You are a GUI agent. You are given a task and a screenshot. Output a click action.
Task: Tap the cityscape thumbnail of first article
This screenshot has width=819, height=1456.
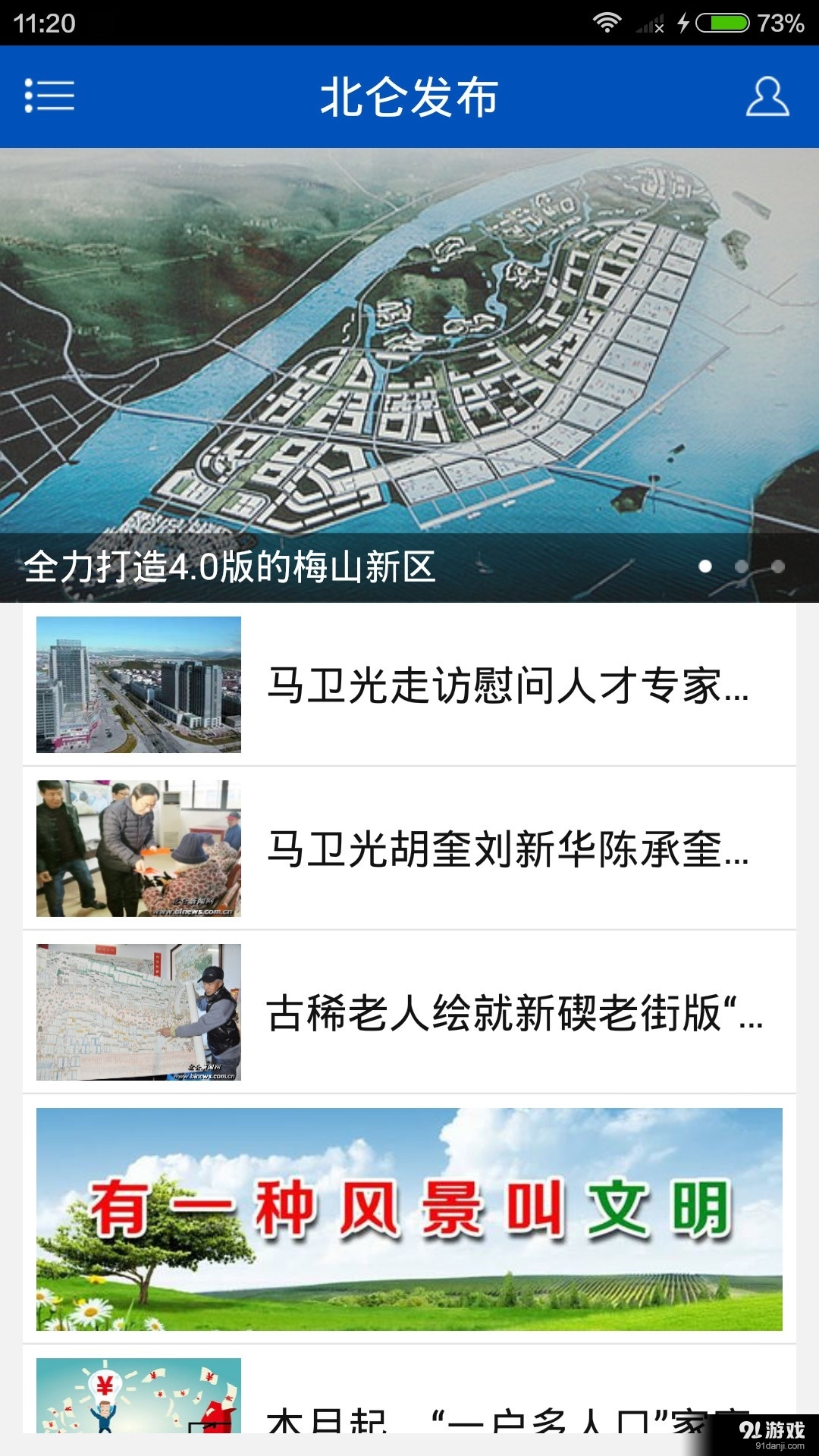point(140,692)
